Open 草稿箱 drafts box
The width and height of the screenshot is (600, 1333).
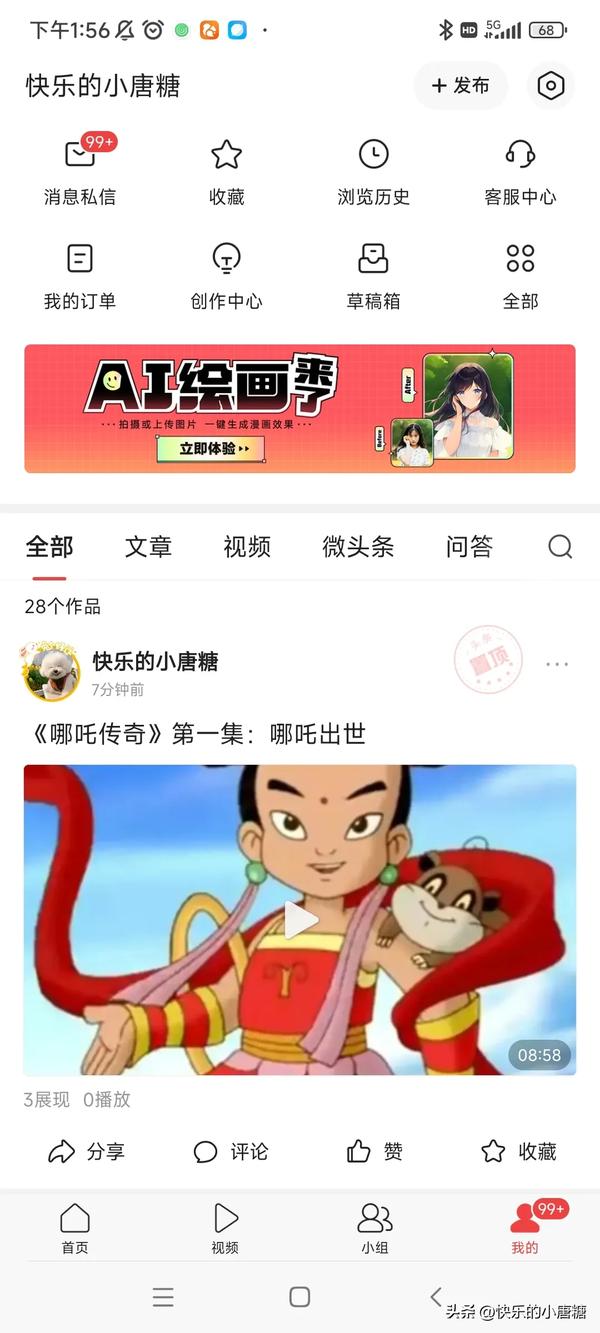click(373, 275)
